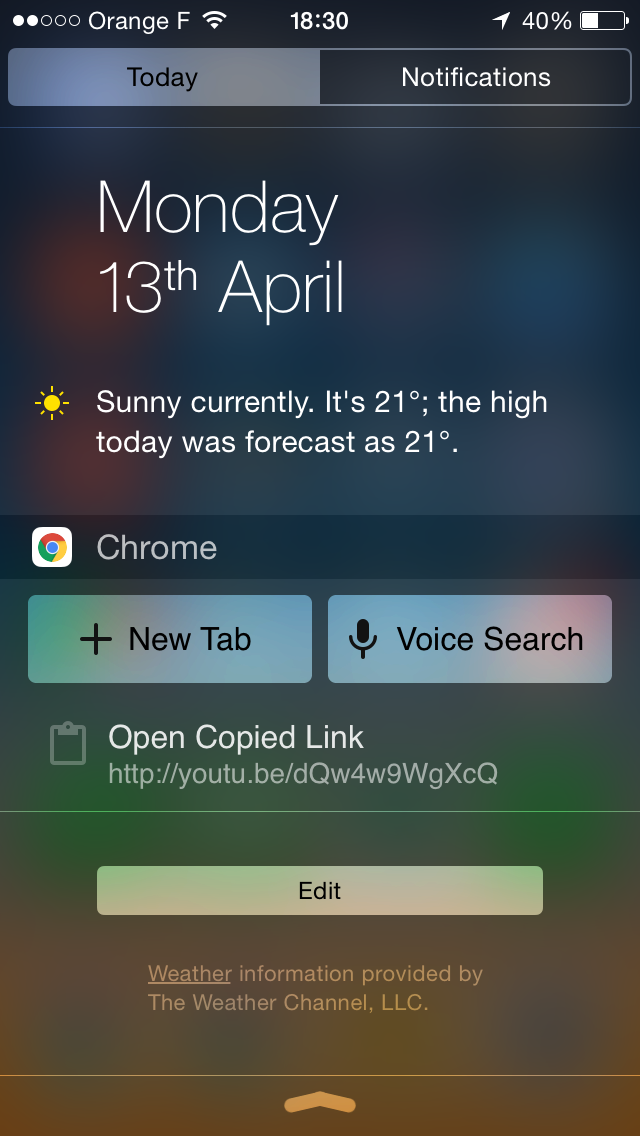Tap the sunny weather forecast summary
640x1136 pixels.
pos(320,422)
